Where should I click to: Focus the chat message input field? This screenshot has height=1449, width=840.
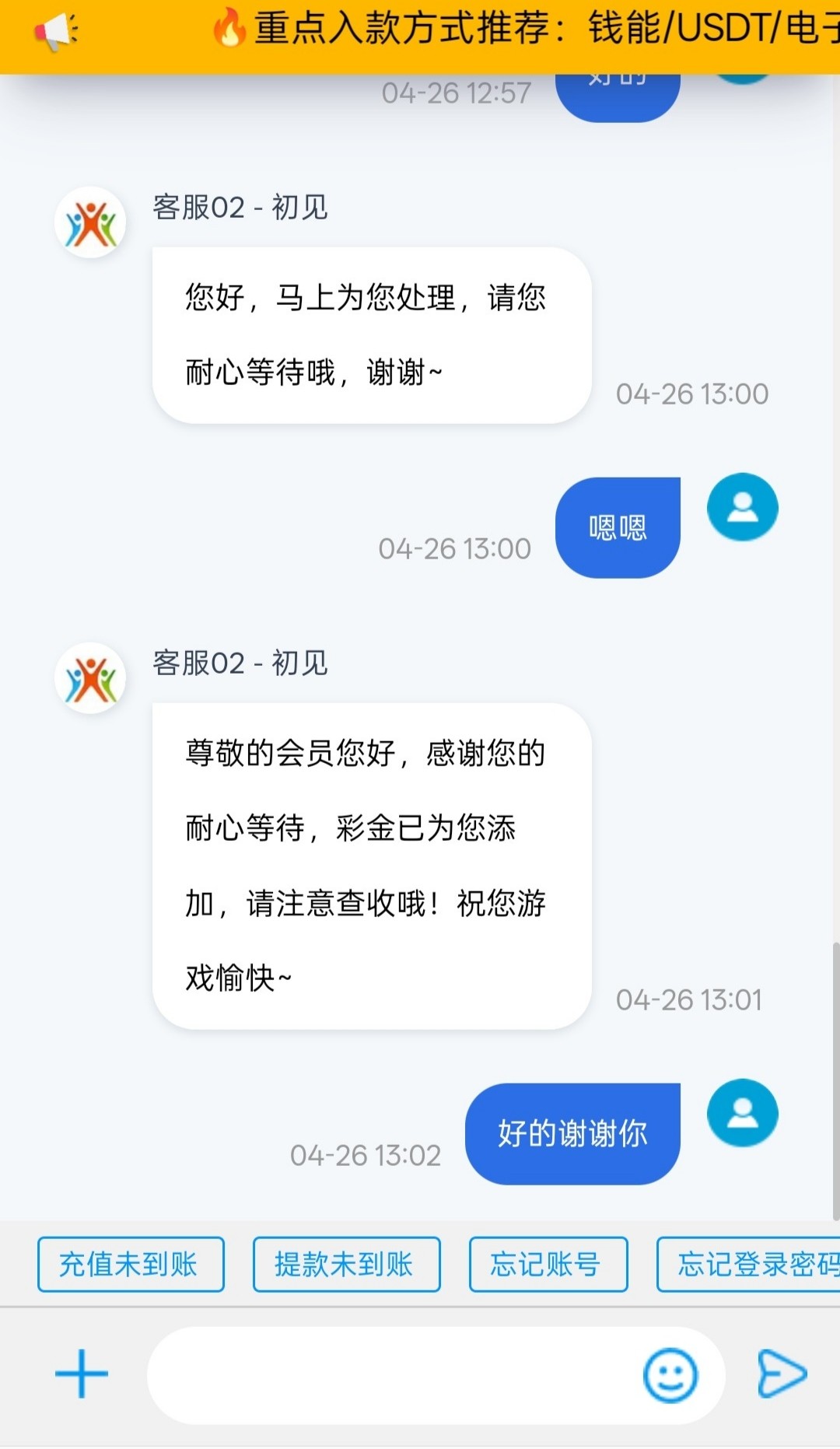point(389,1375)
